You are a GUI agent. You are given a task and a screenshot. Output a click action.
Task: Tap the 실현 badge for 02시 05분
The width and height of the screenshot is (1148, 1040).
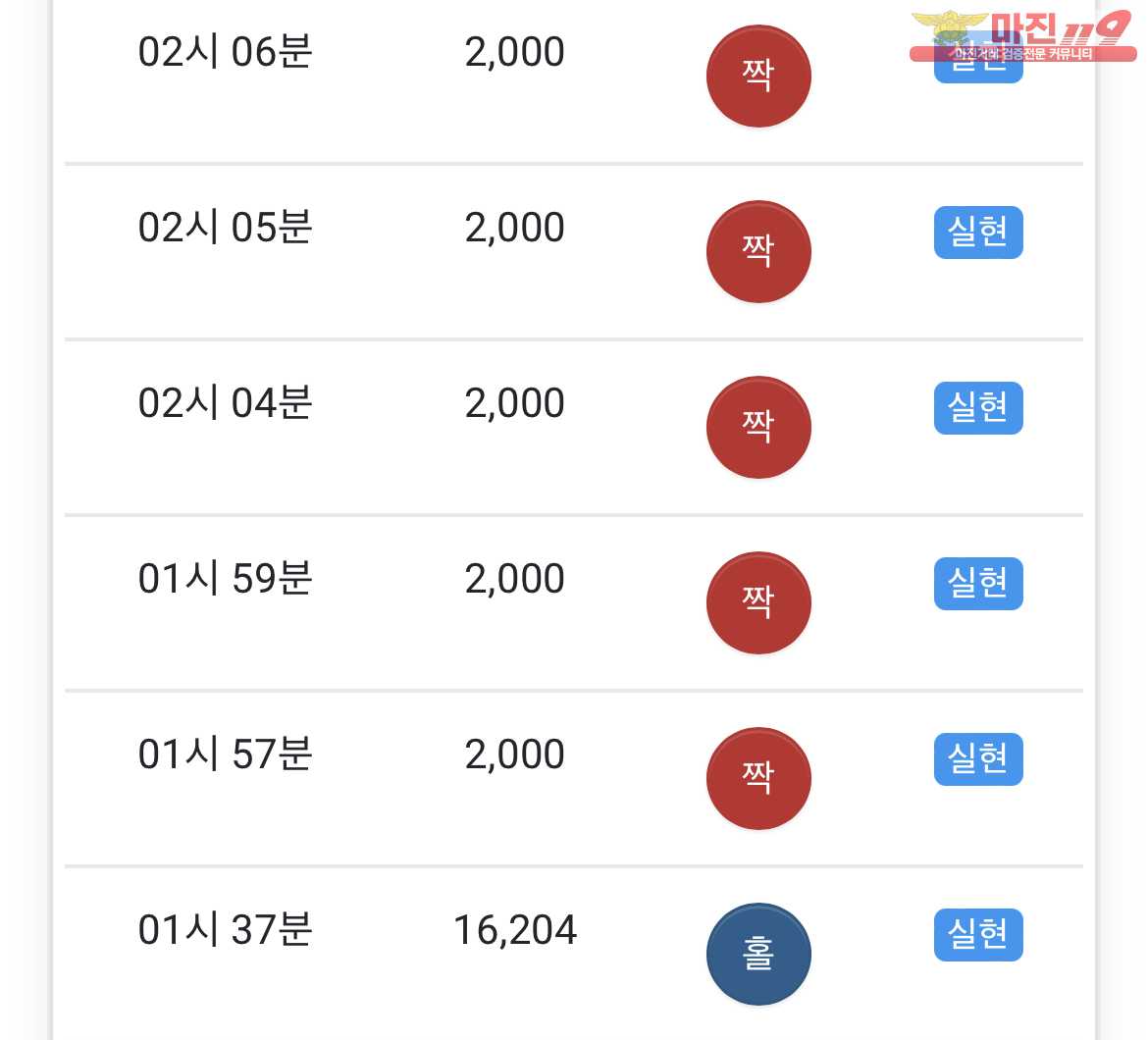point(977,233)
